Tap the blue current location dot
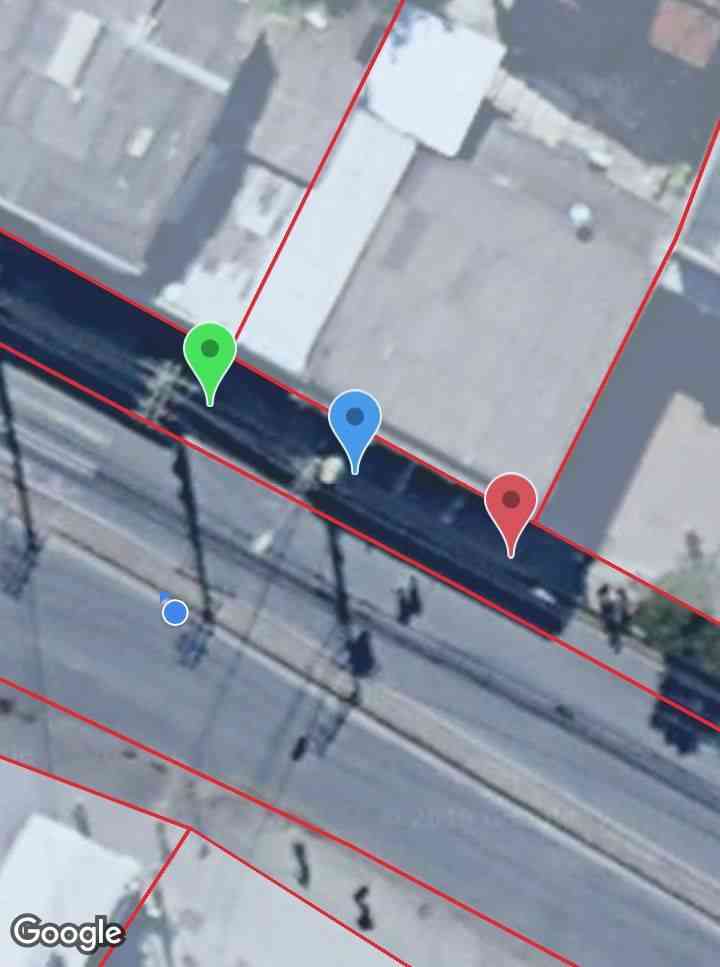The height and width of the screenshot is (967, 720). point(175,612)
